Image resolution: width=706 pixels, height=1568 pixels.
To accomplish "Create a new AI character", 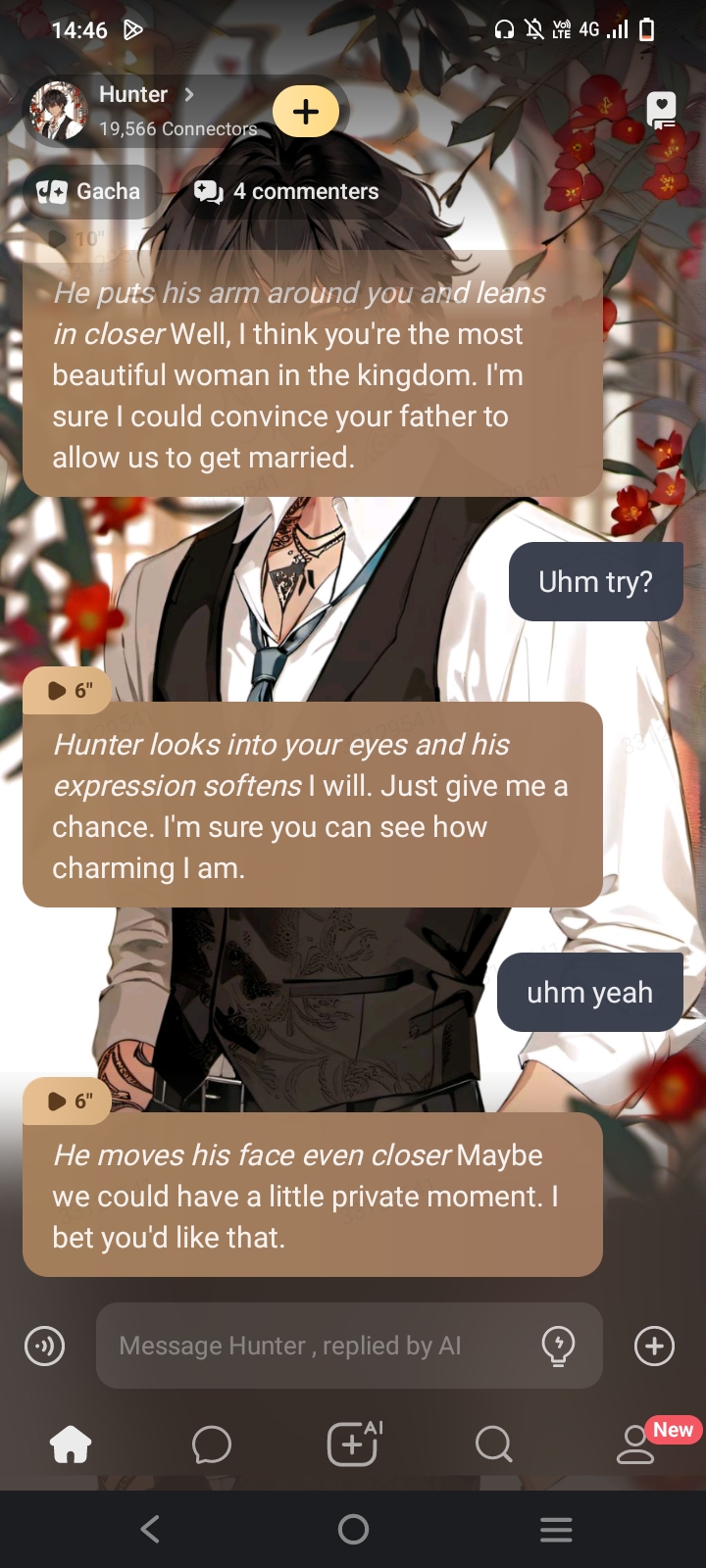I will pyautogui.click(x=353, y=1445).
